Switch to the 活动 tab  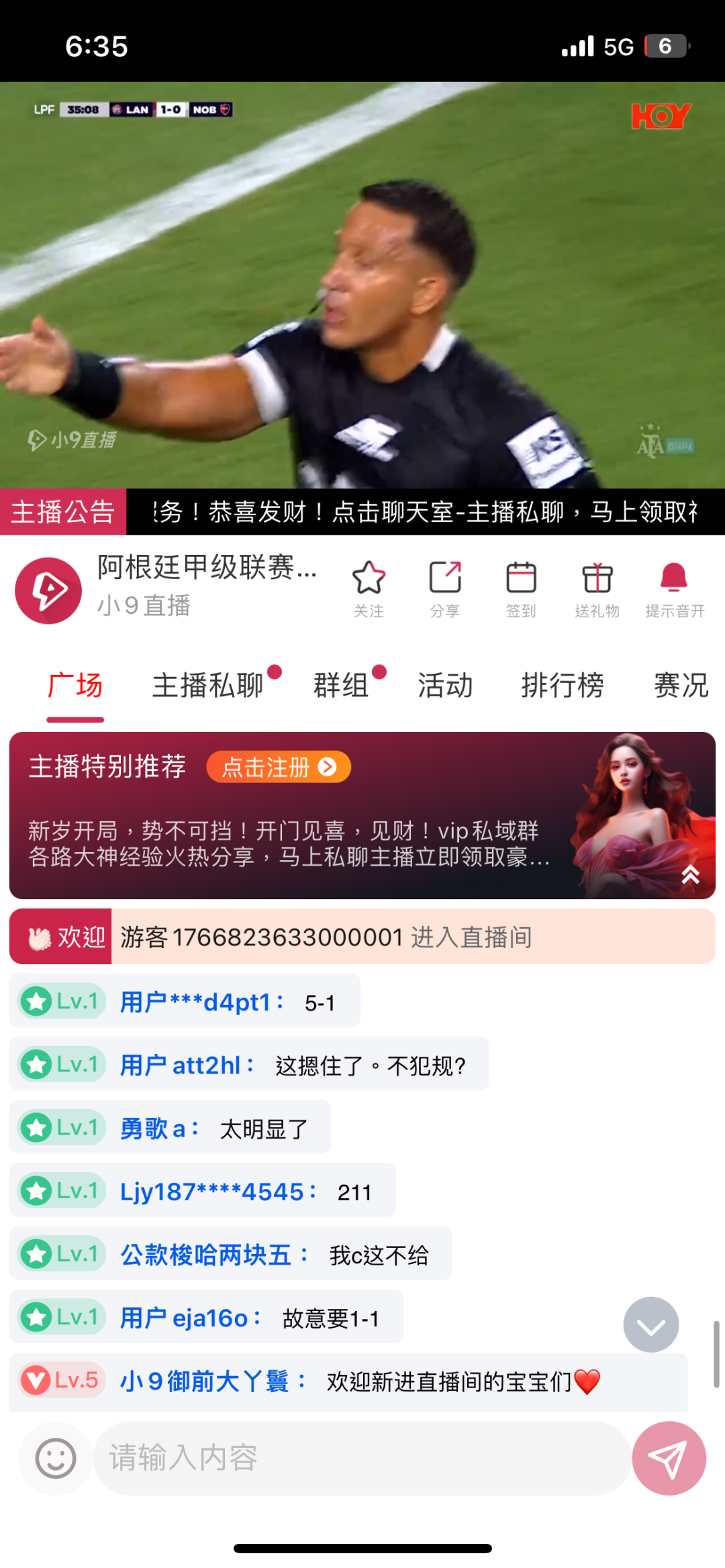point(445,686)
